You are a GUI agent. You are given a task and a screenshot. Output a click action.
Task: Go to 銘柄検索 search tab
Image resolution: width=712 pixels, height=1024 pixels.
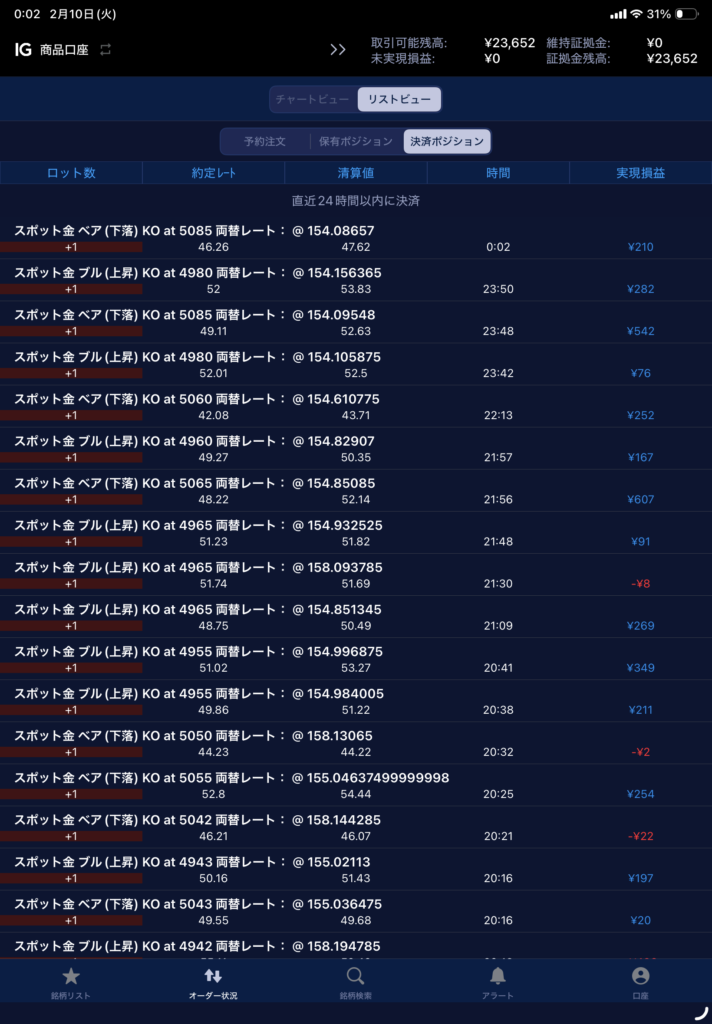[x=355, y=982]
